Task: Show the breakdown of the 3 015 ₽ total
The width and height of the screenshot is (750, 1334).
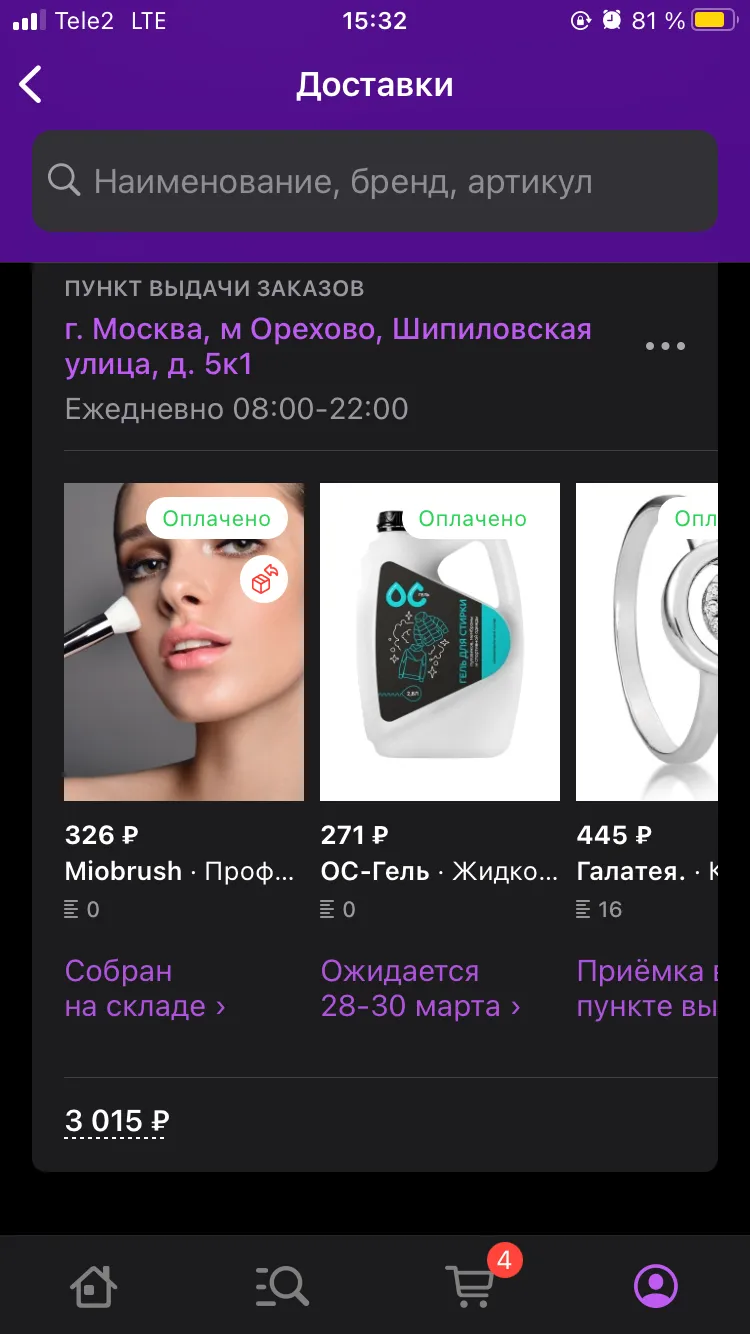Action: click(x=117, y=1121)
